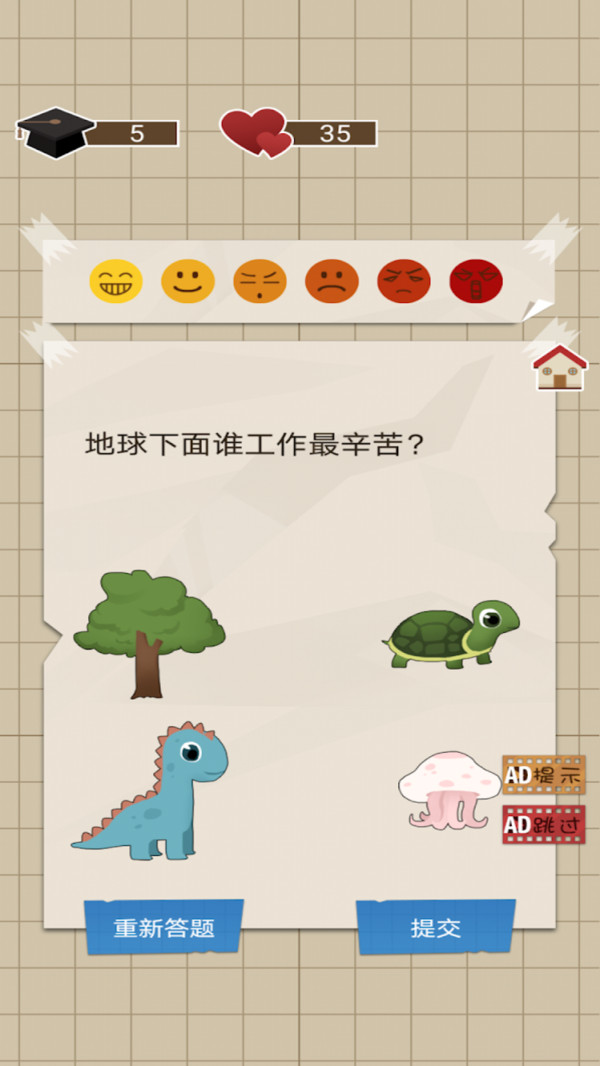Image resolution: width=600 pixels, height=1066 pixels.
Task: Go to home via house icon
Action: pos(560,367)
